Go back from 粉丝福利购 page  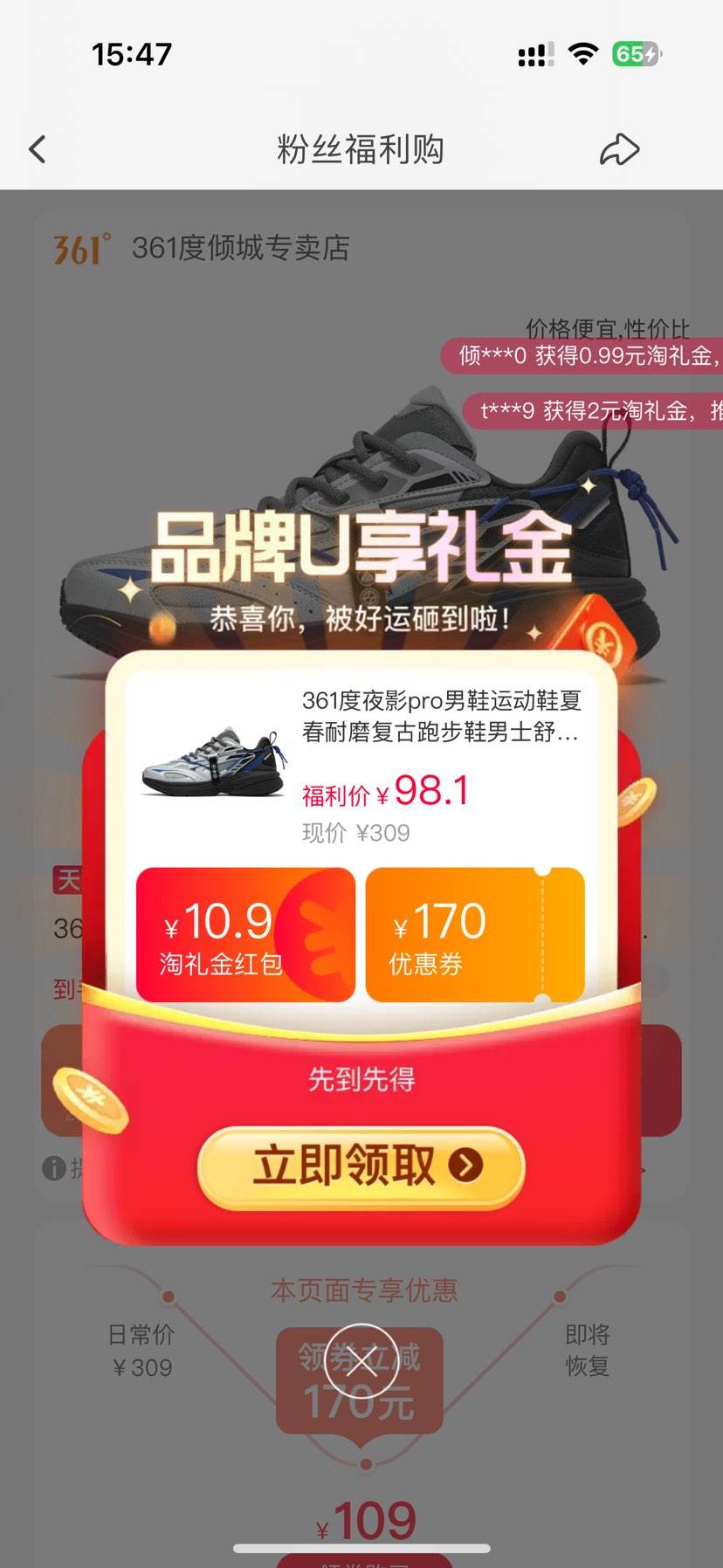(x=38, y=149)
